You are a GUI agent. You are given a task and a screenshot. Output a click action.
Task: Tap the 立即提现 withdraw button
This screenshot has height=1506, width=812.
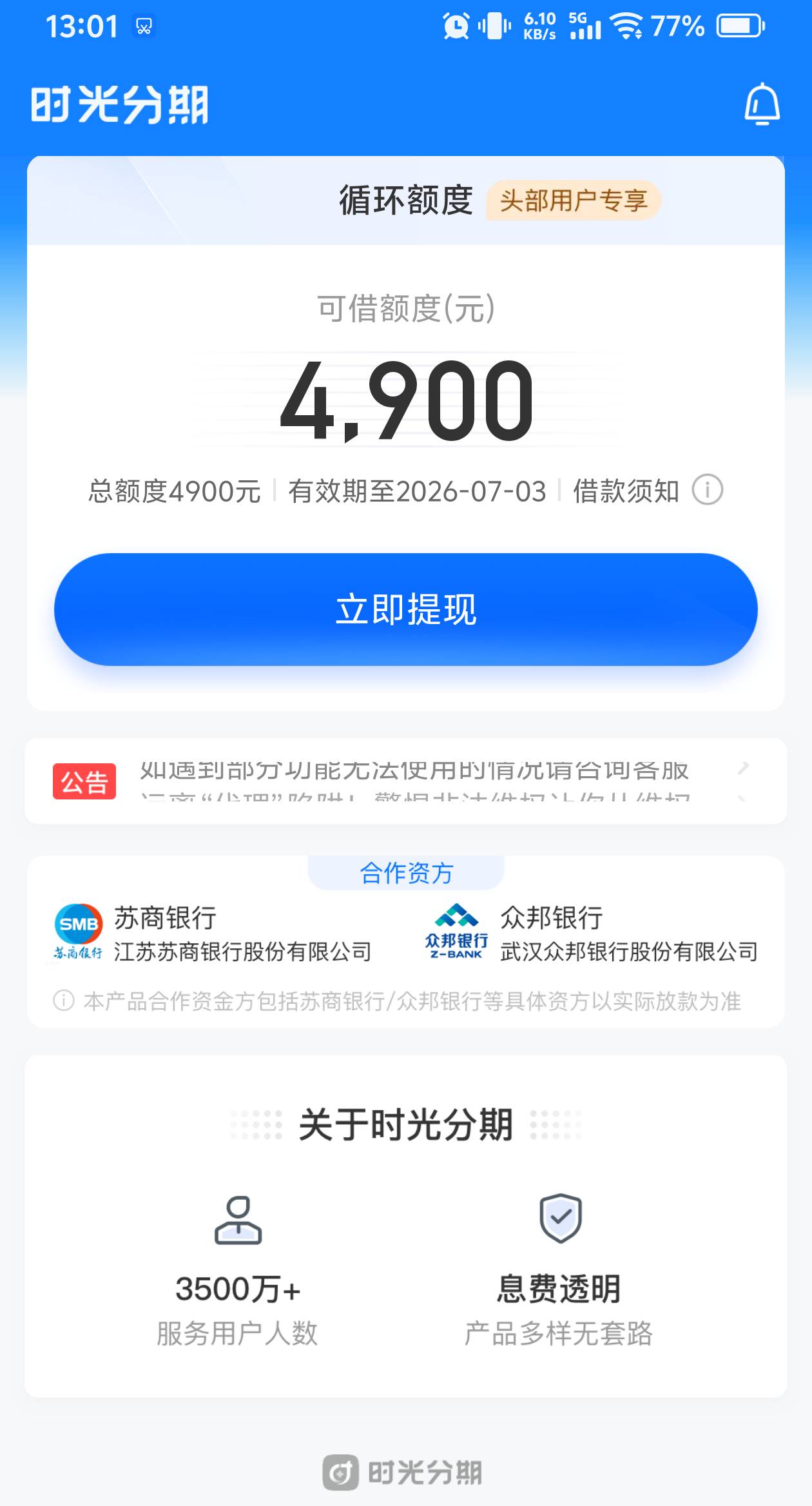[405, 609]
